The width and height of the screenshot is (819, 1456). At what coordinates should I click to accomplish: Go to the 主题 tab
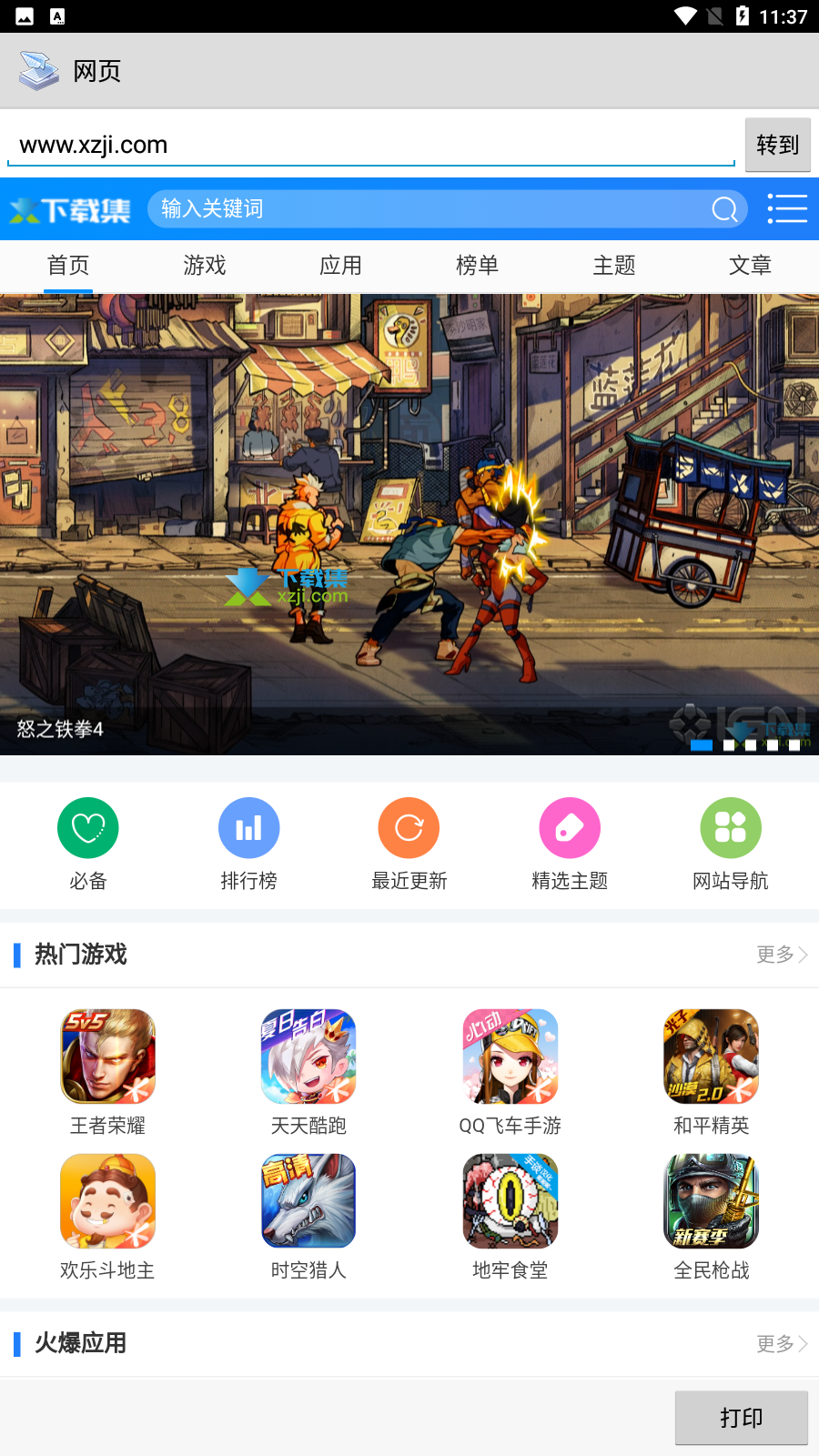(614, 266)
